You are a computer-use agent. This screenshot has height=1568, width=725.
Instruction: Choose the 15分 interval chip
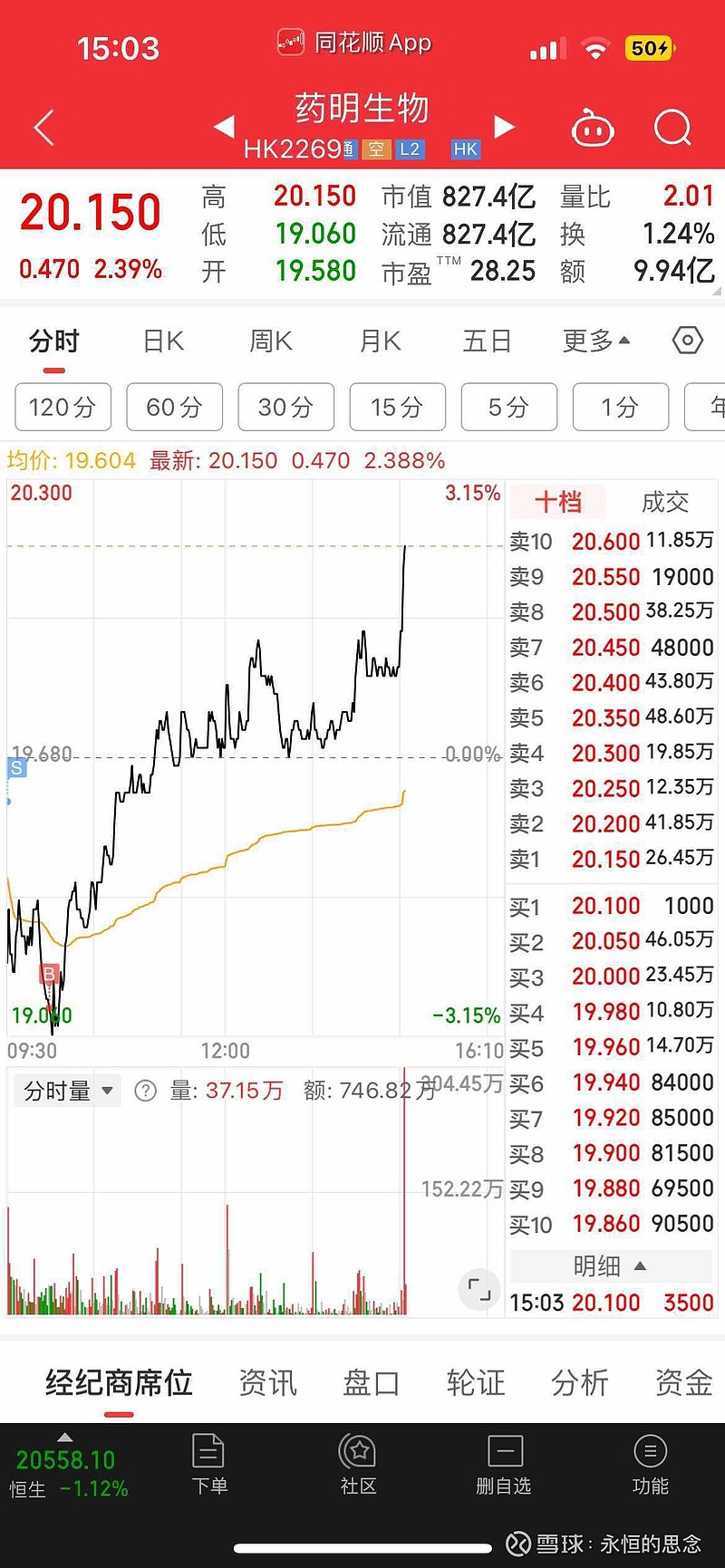click(397, 407)
